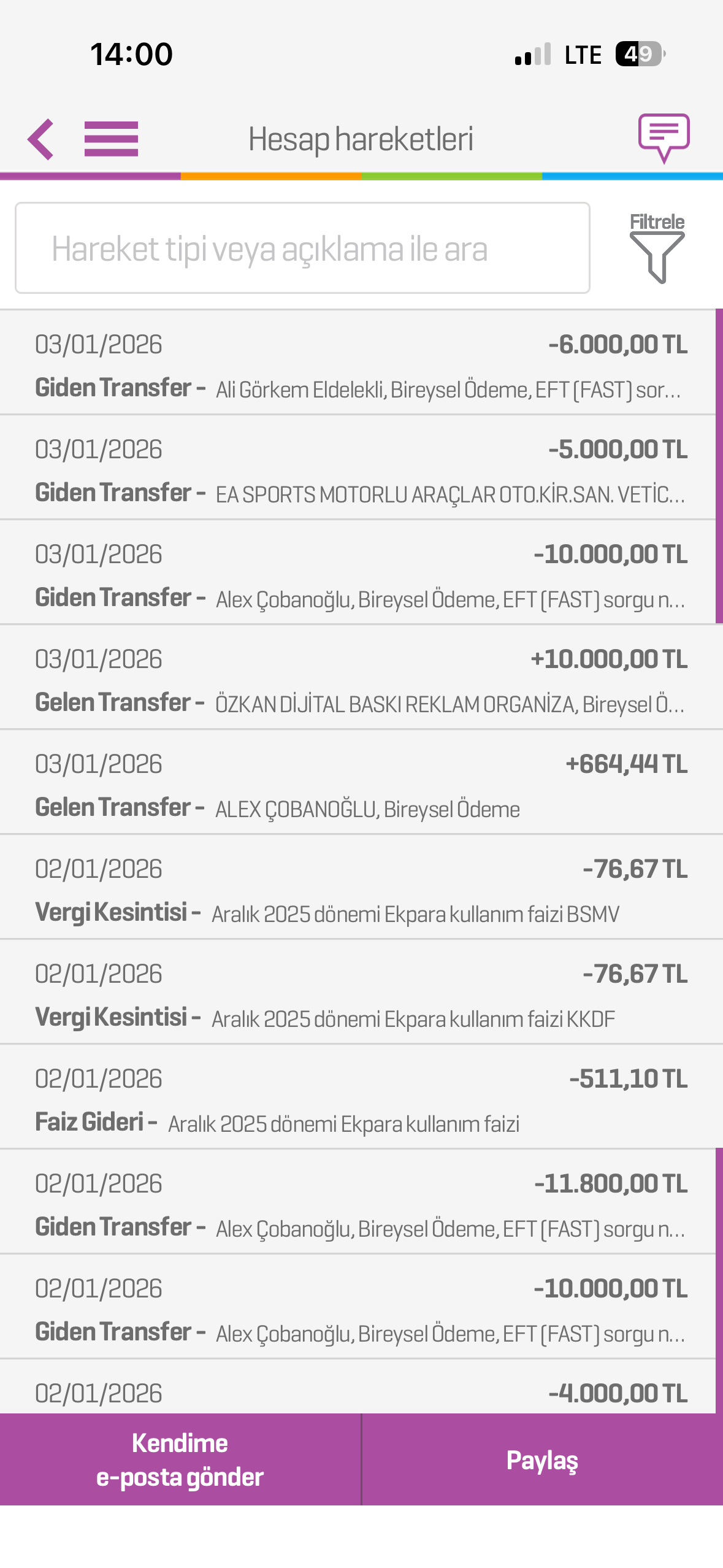
Task: Open the chat message icon
Action: pyautogui.click(x=664, y=138)
